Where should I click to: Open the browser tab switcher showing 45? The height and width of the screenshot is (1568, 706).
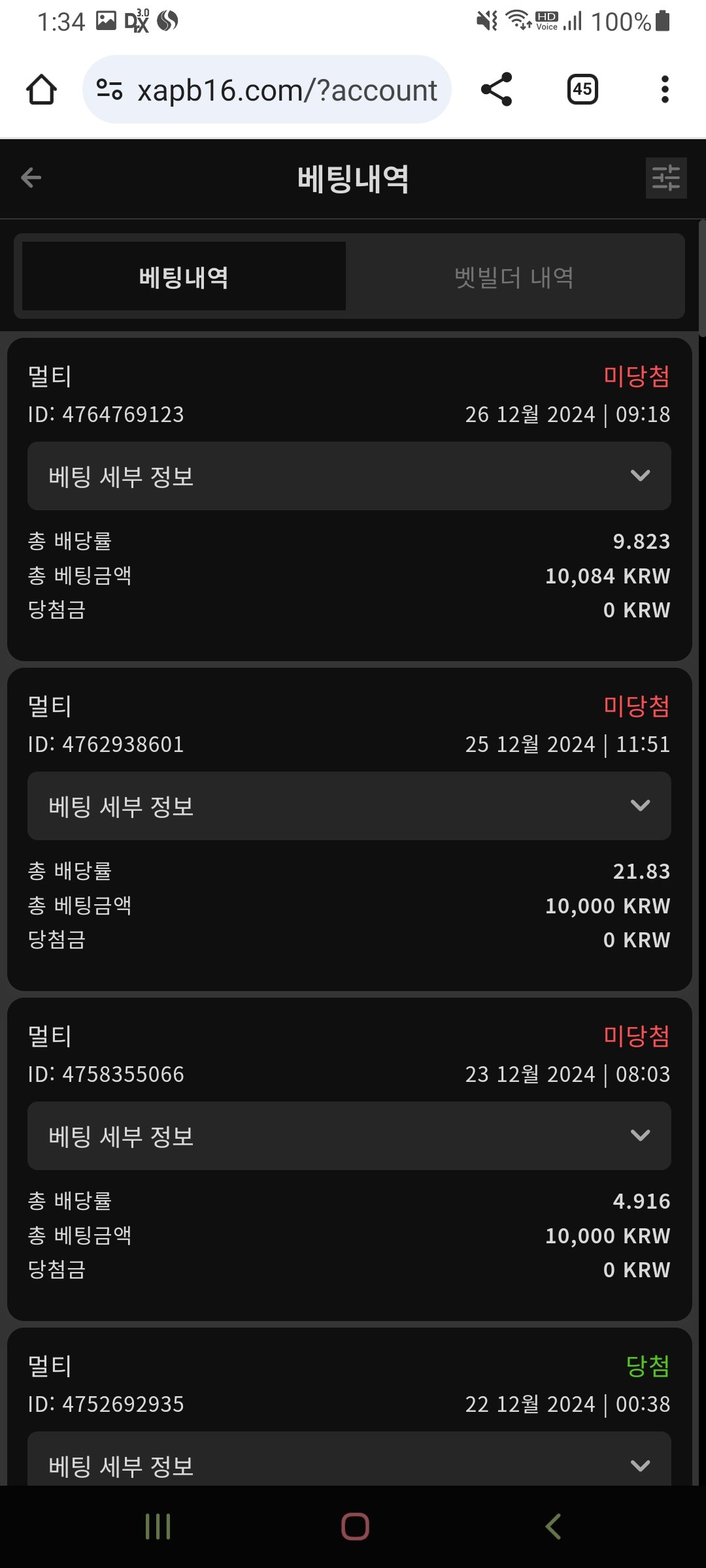[582, 90]
